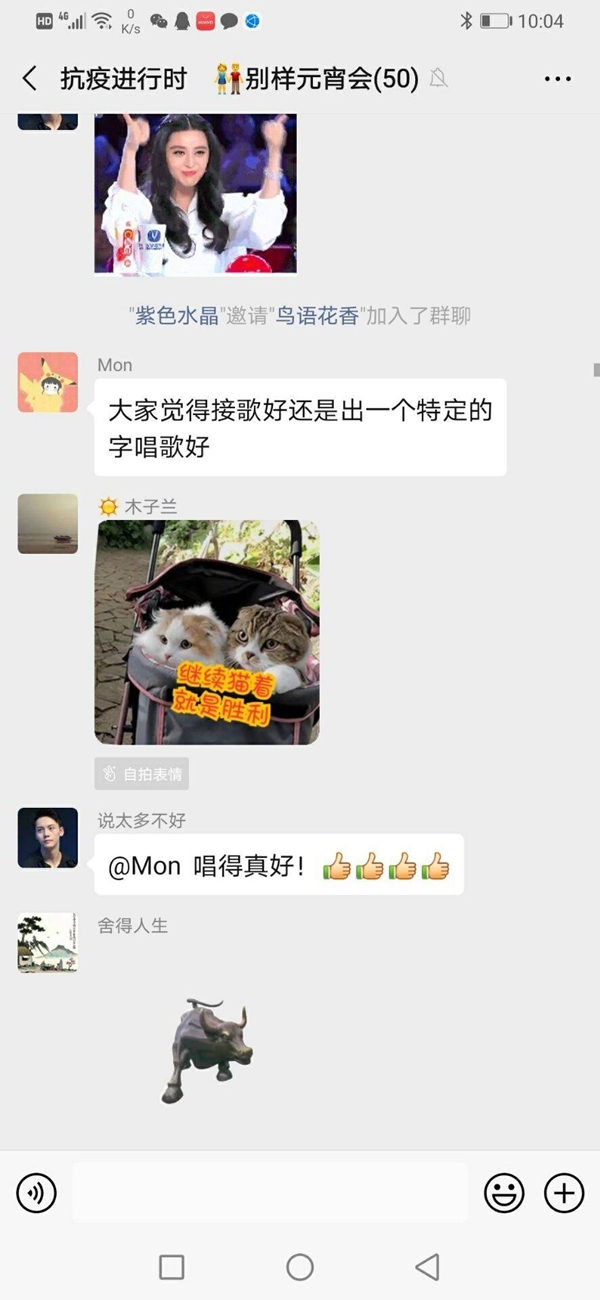This screenshot has height=1300, width=600.
Task: Open the clapping woman image at top
Action: click(x=196, y=192)
